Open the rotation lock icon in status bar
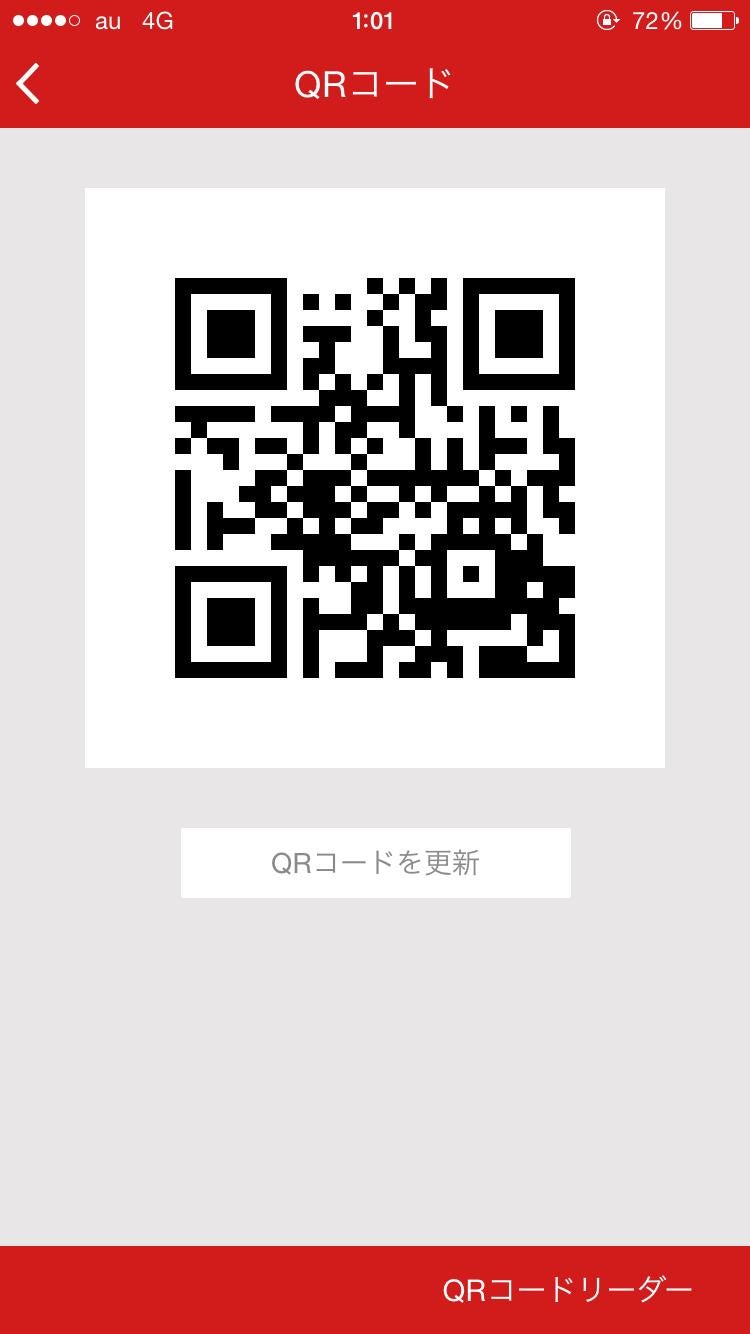 pyautogui.click(x=605, y=18)
